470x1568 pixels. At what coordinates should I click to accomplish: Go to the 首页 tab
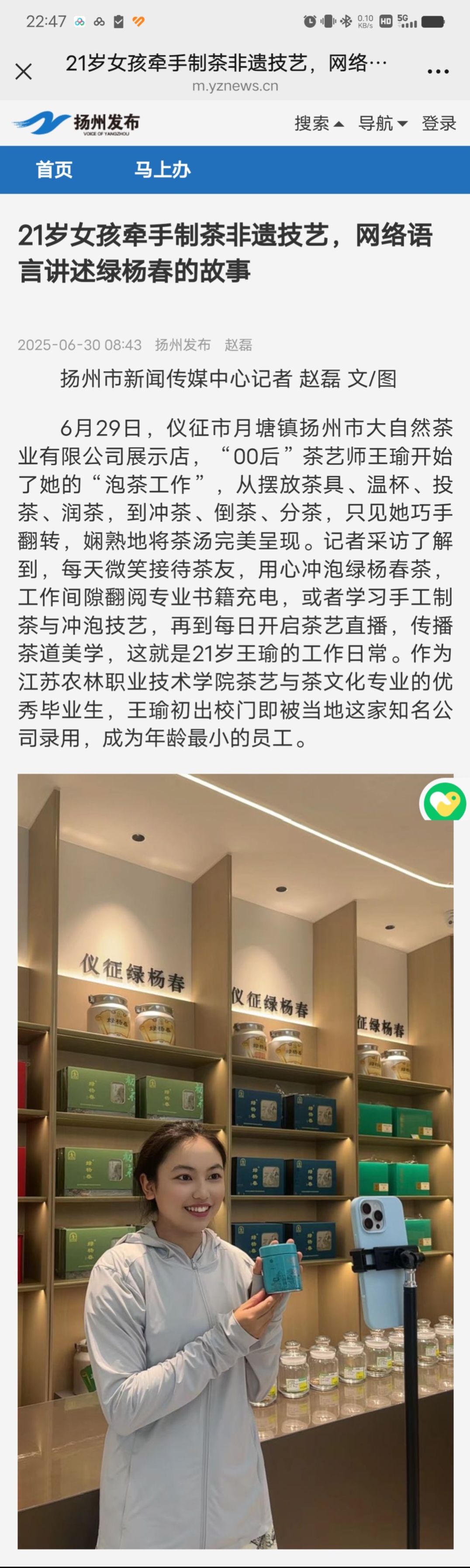(54, 170)
